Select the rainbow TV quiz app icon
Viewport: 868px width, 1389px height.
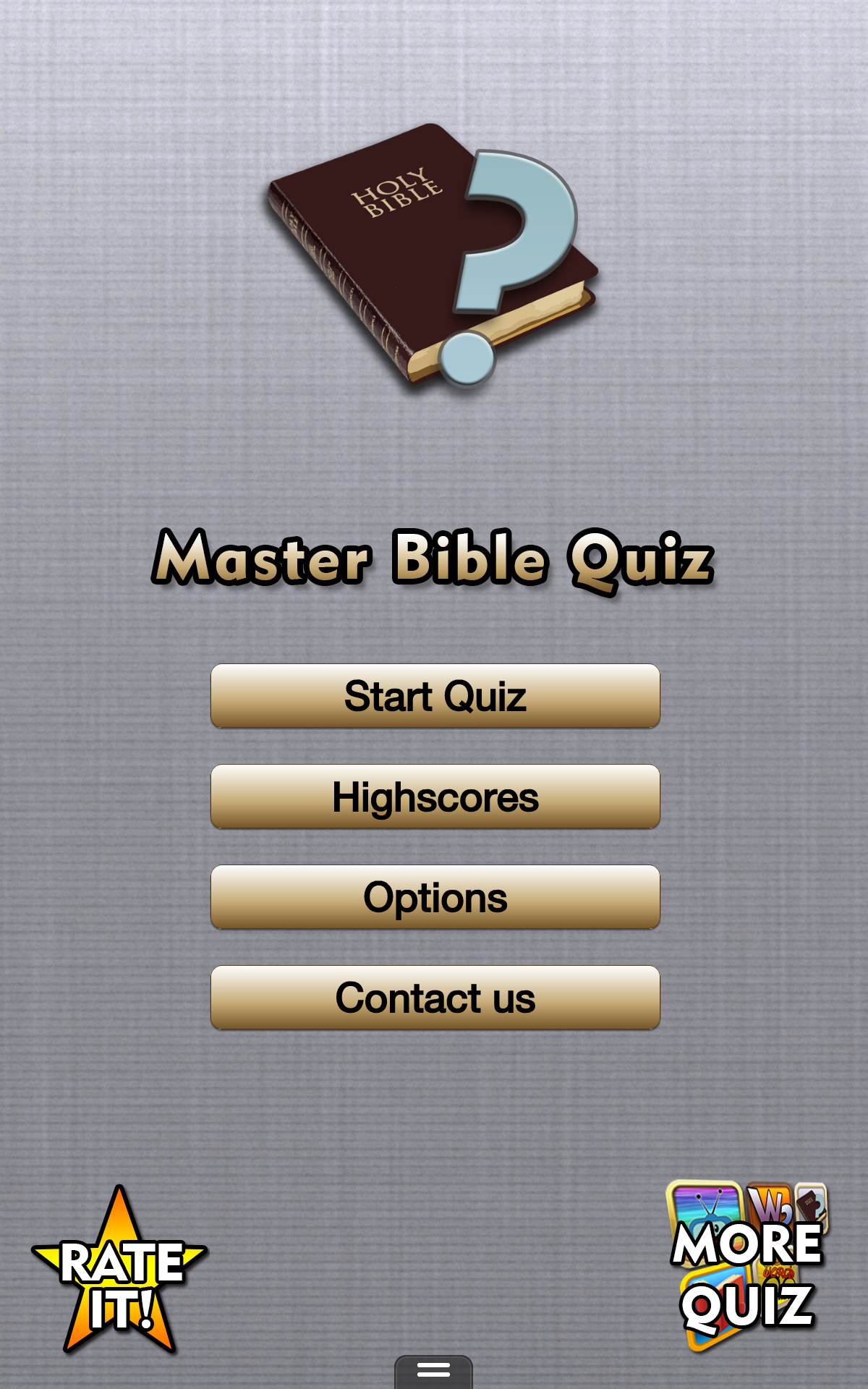point(705,1208)
